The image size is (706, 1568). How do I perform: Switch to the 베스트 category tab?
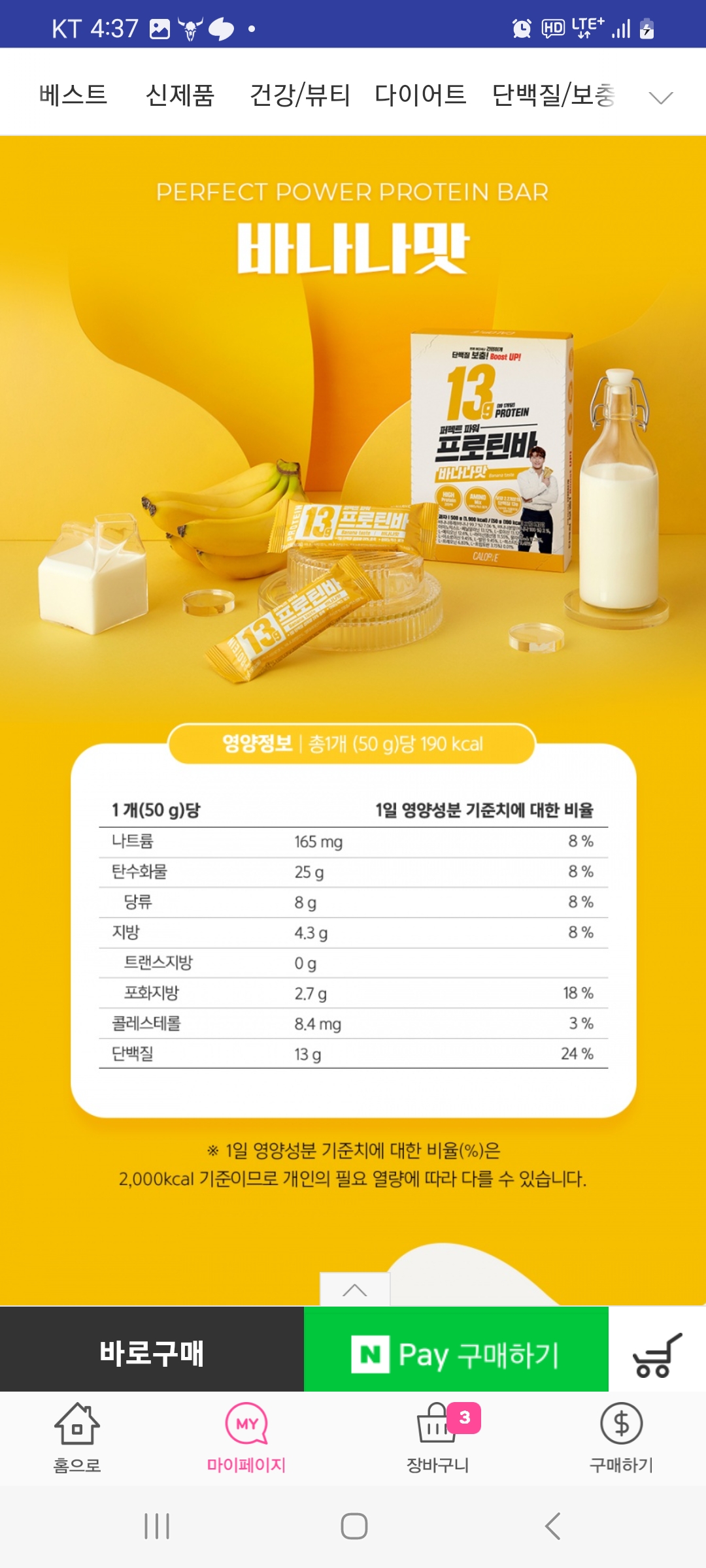pos(73,95)
